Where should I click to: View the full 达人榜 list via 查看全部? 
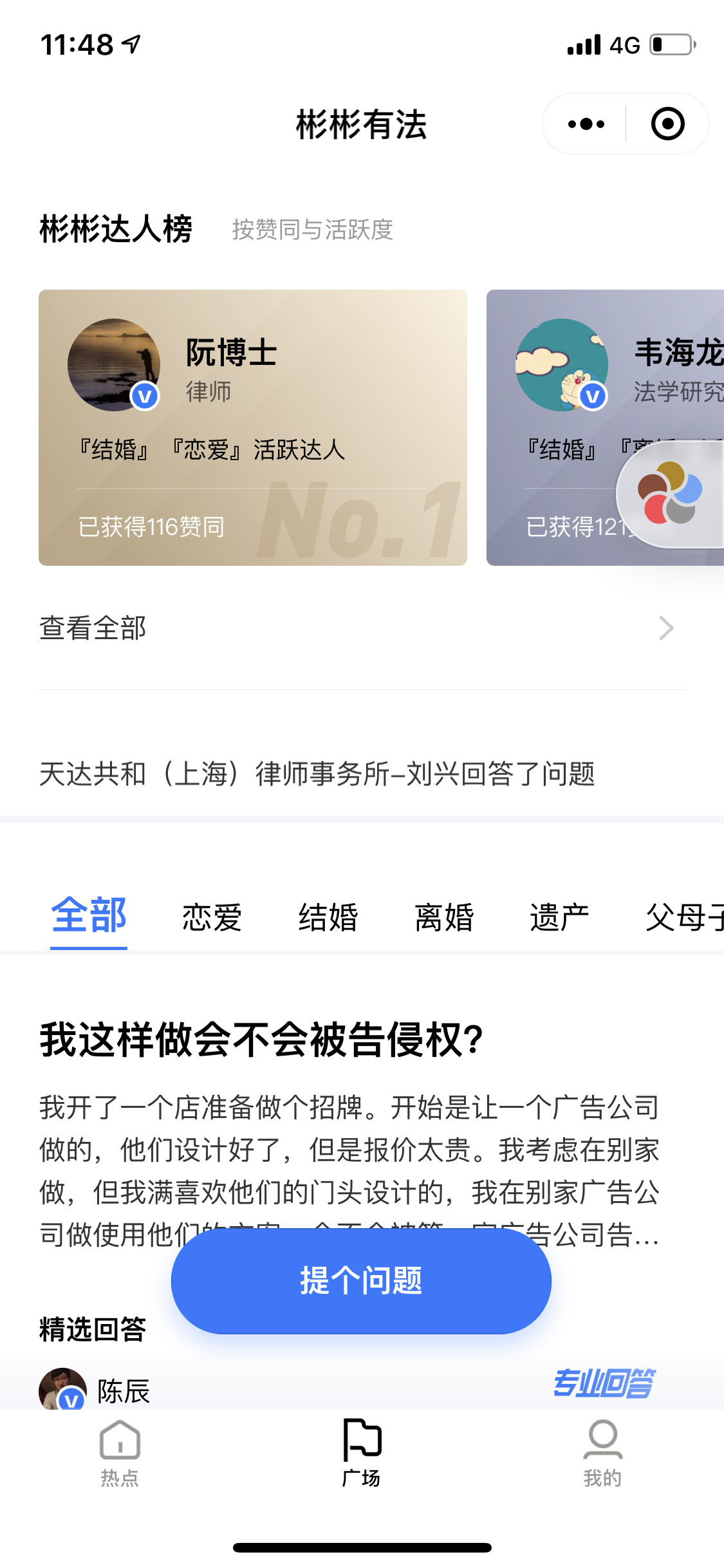[362, 628]
